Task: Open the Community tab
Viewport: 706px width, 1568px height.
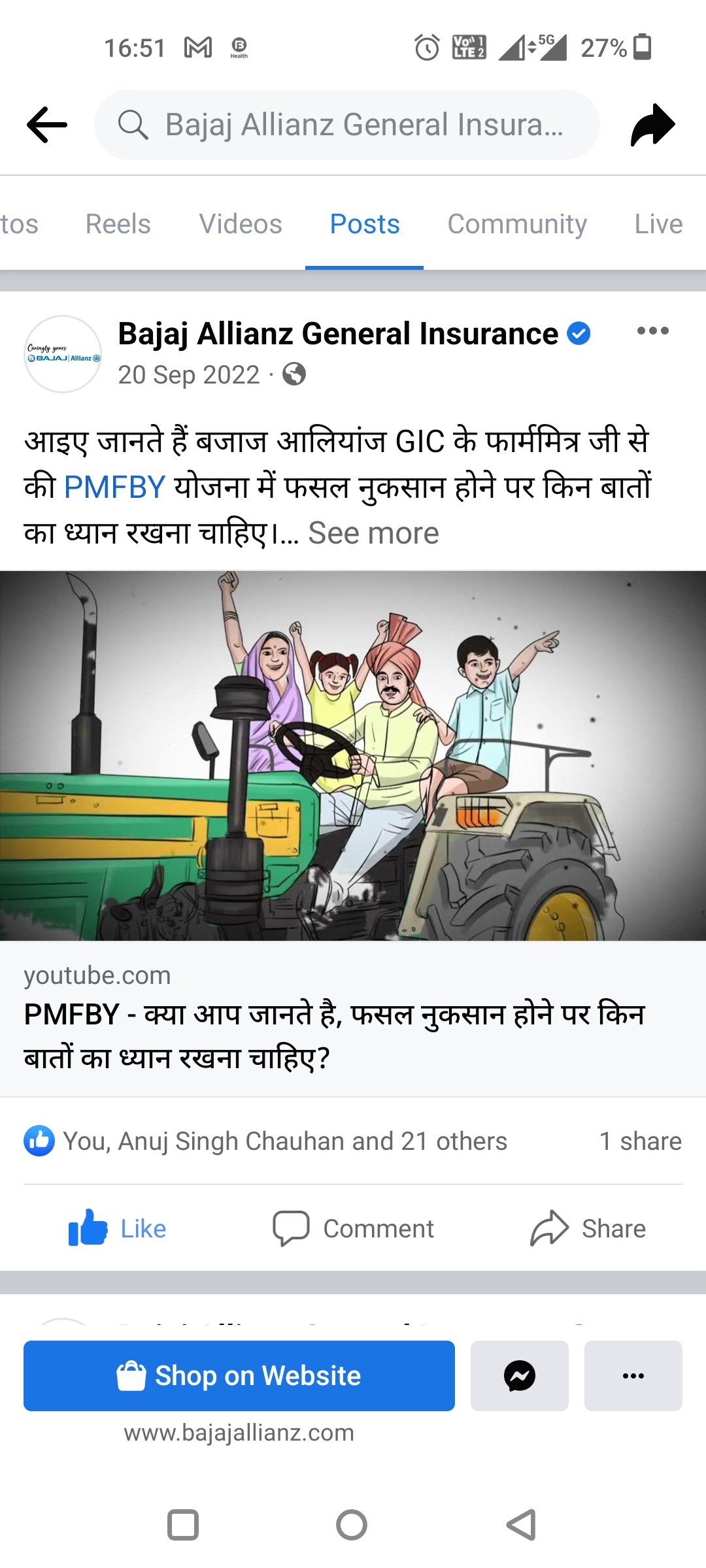Action: click(516, 224)
